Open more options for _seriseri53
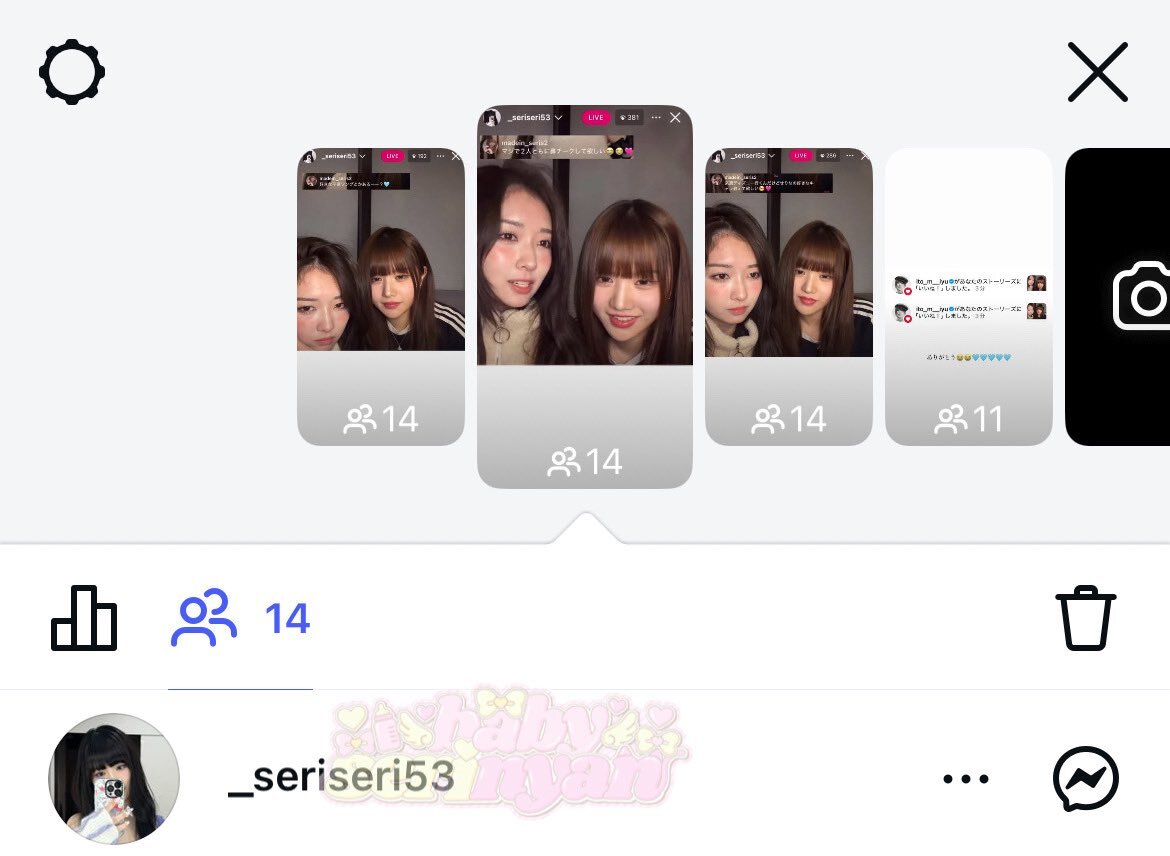The image size is (1170, 856). tap(966, 778)
